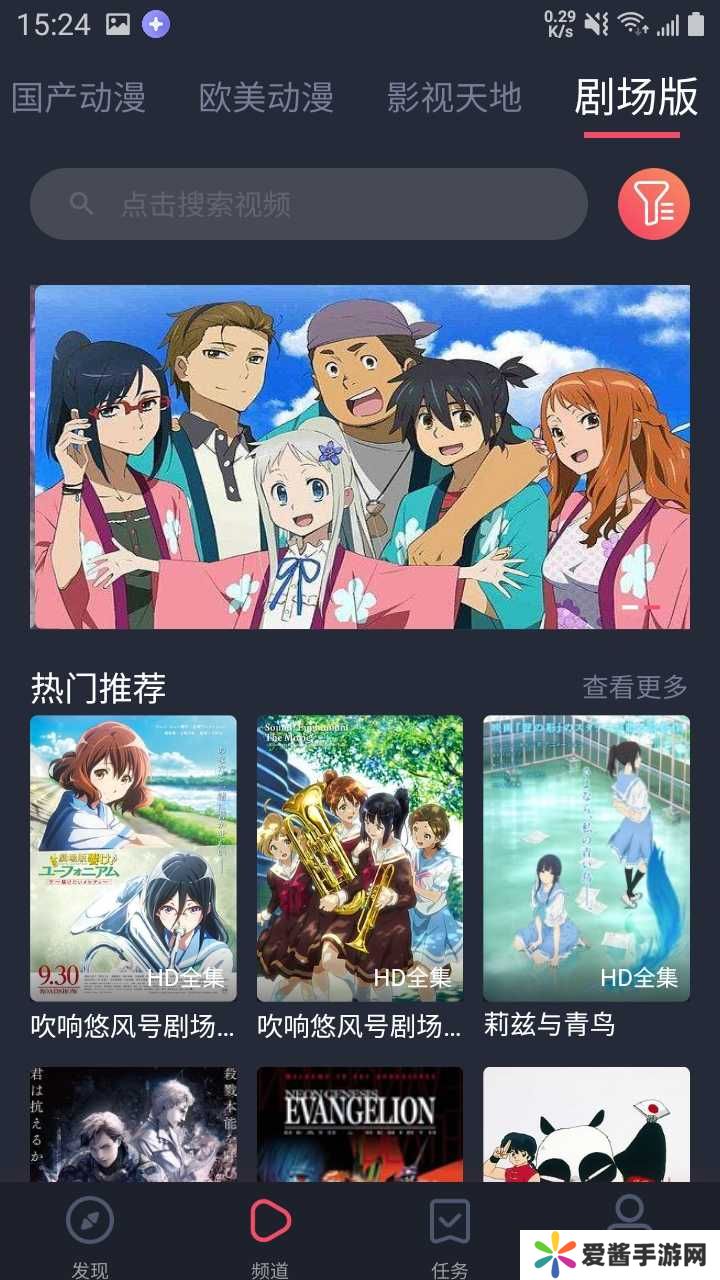Switch to the 国产动漫 tab
The image size is (720, 1280).
tap(79, 98)
